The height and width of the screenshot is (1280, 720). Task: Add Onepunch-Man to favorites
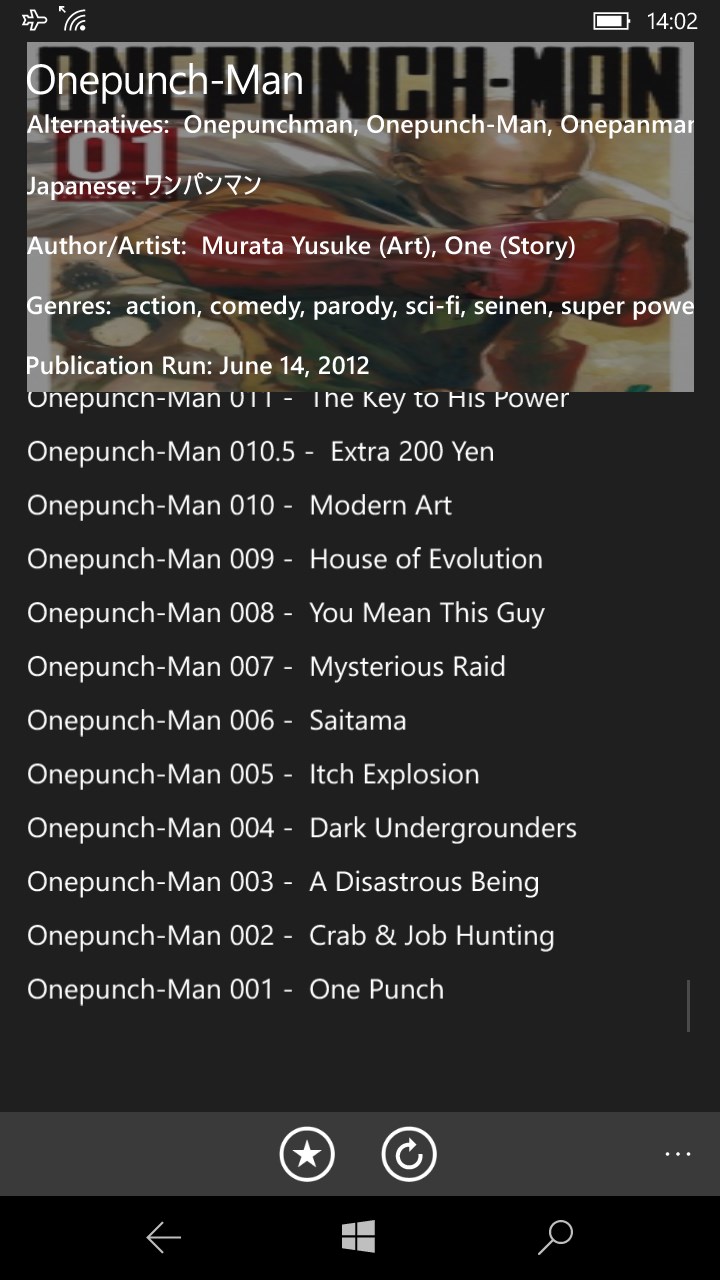click(307, 1154)
